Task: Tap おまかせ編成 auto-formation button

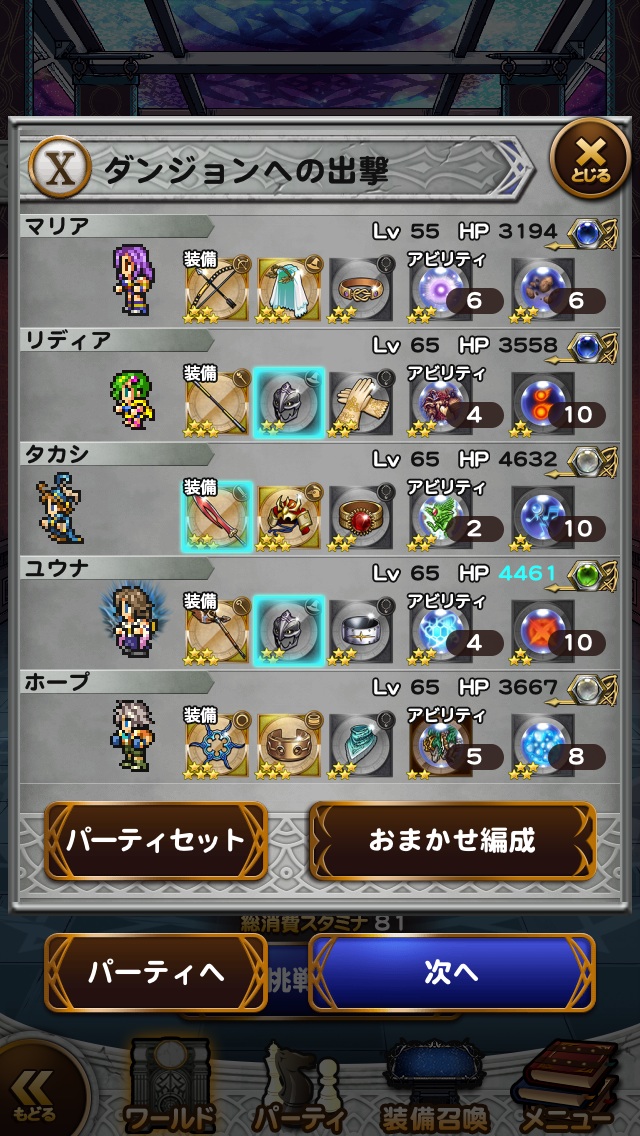Action: click(452, 840)
